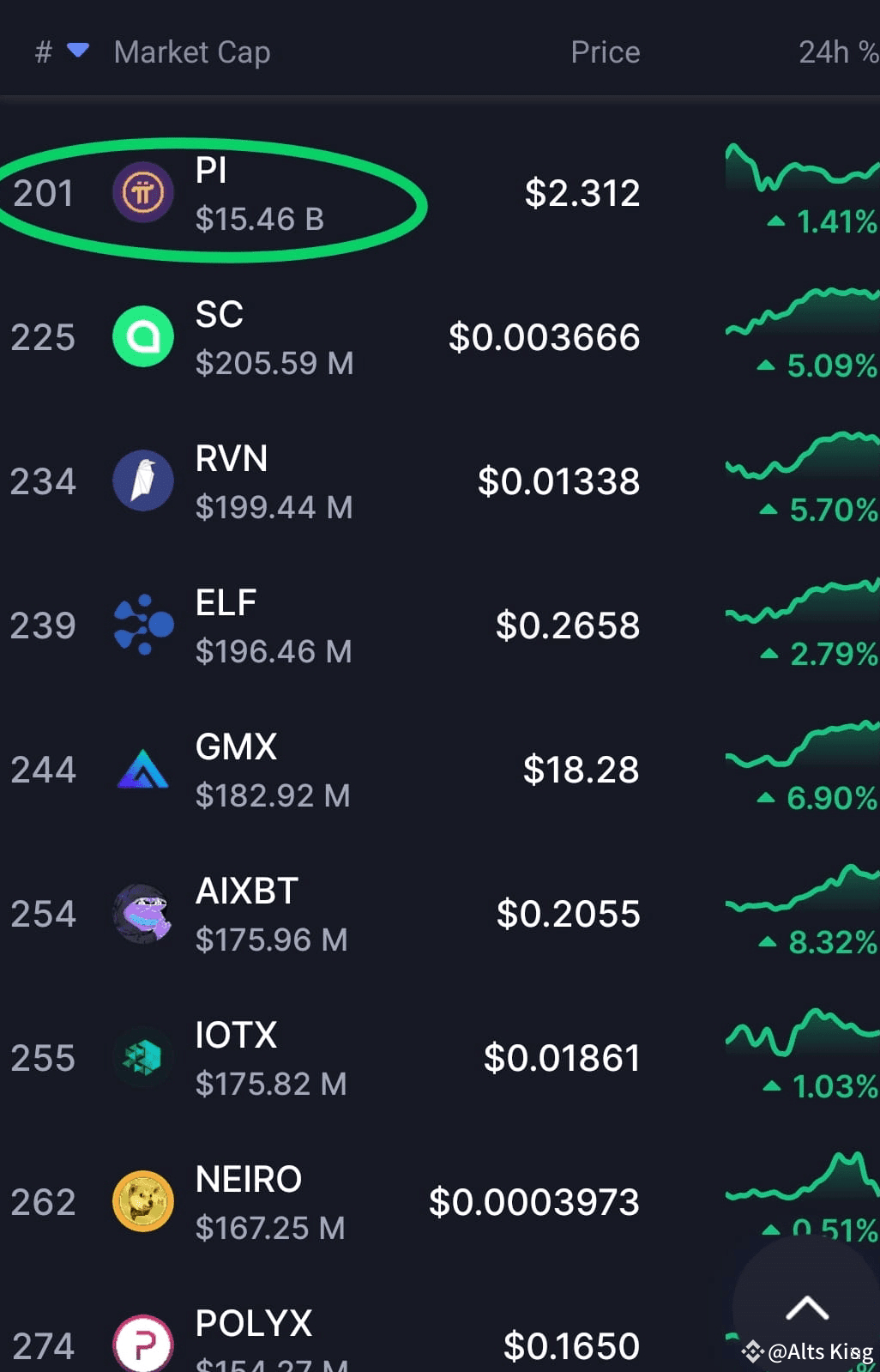Toggle sorting by Market Cap
This screenshot has width=880, height=1372.
[x=191, y=51]
